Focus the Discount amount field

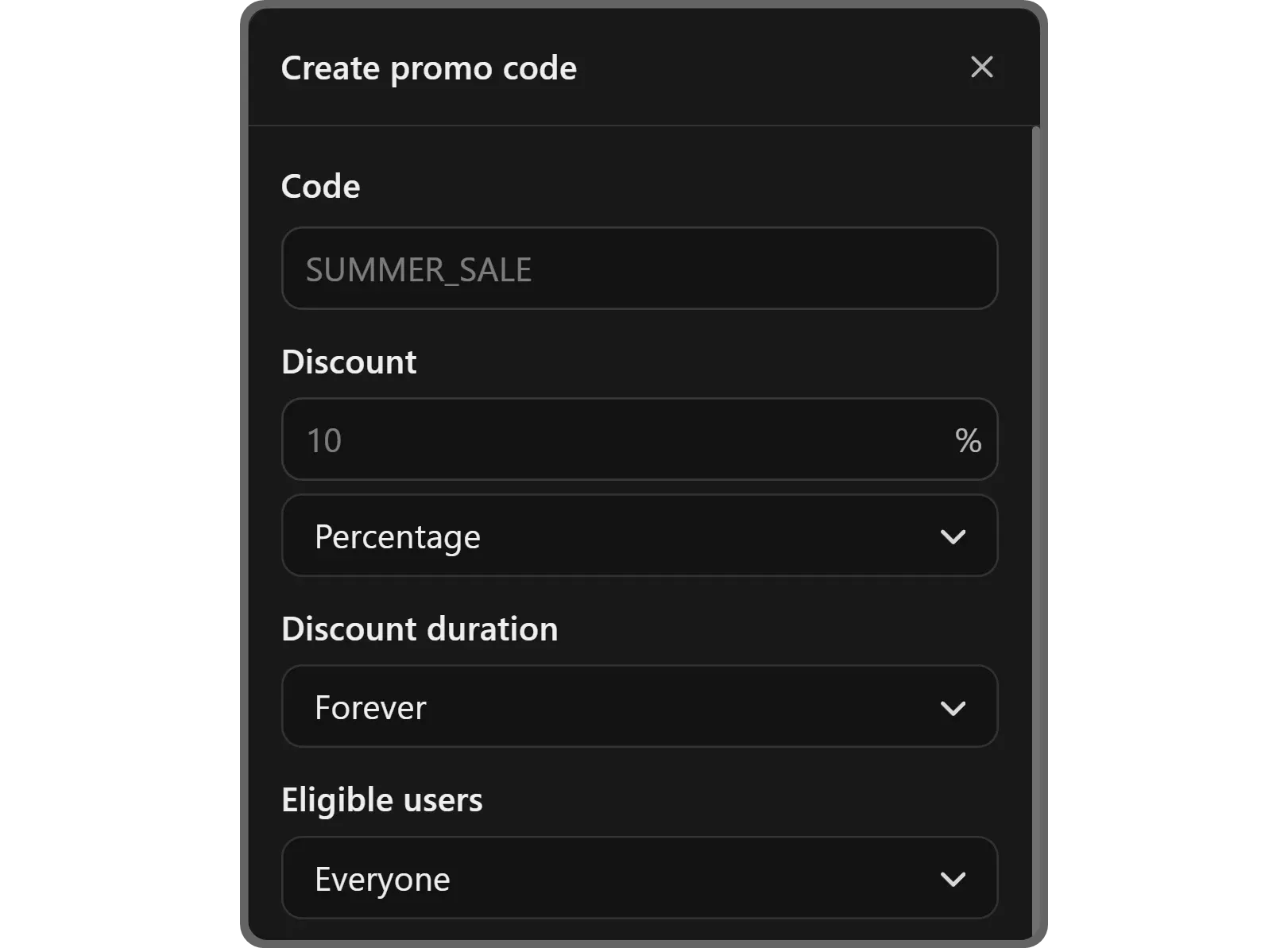point(640,439)
